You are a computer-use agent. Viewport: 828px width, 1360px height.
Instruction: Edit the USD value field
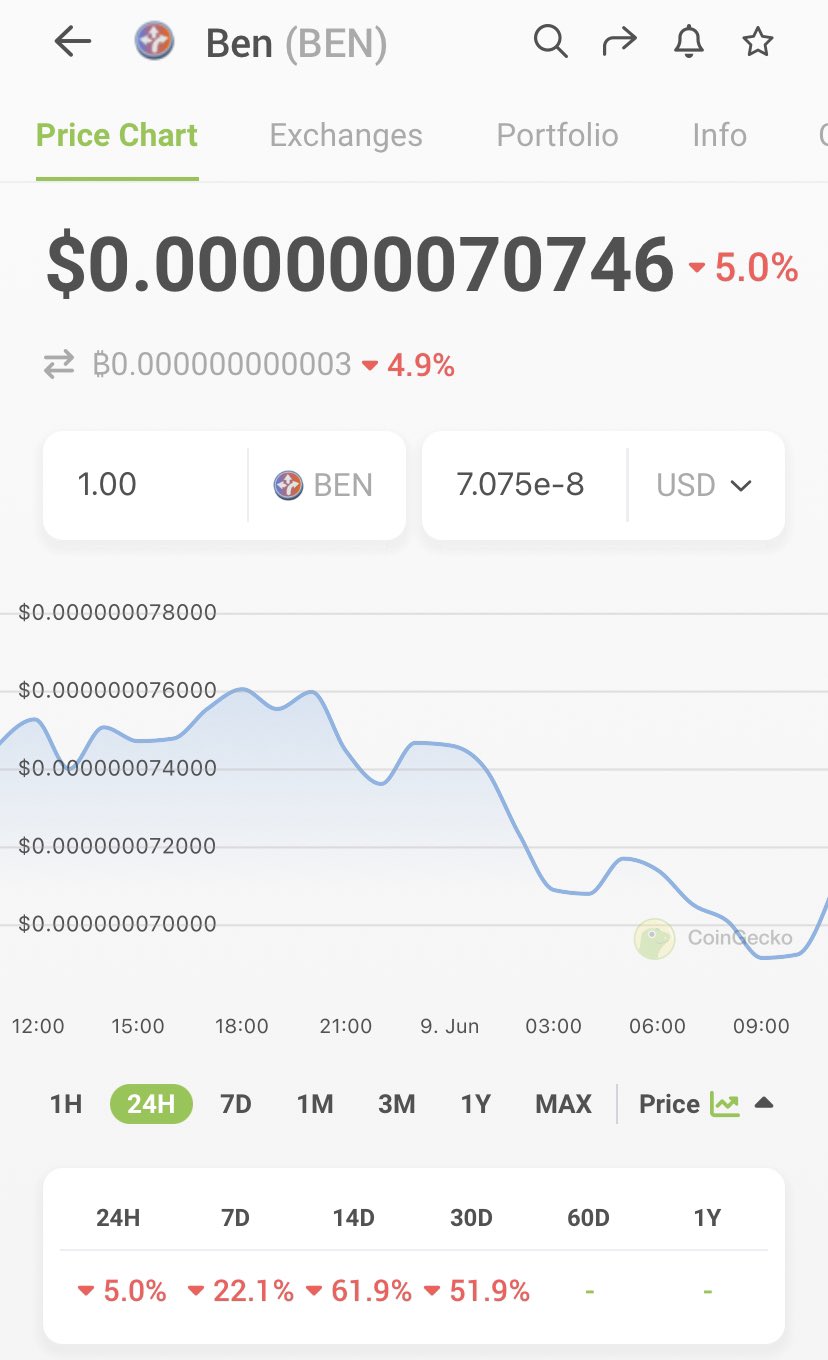[525, 485]
